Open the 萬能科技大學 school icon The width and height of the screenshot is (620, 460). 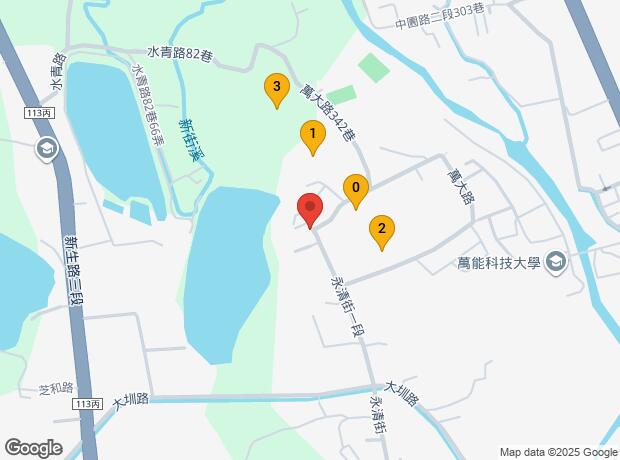557,262
